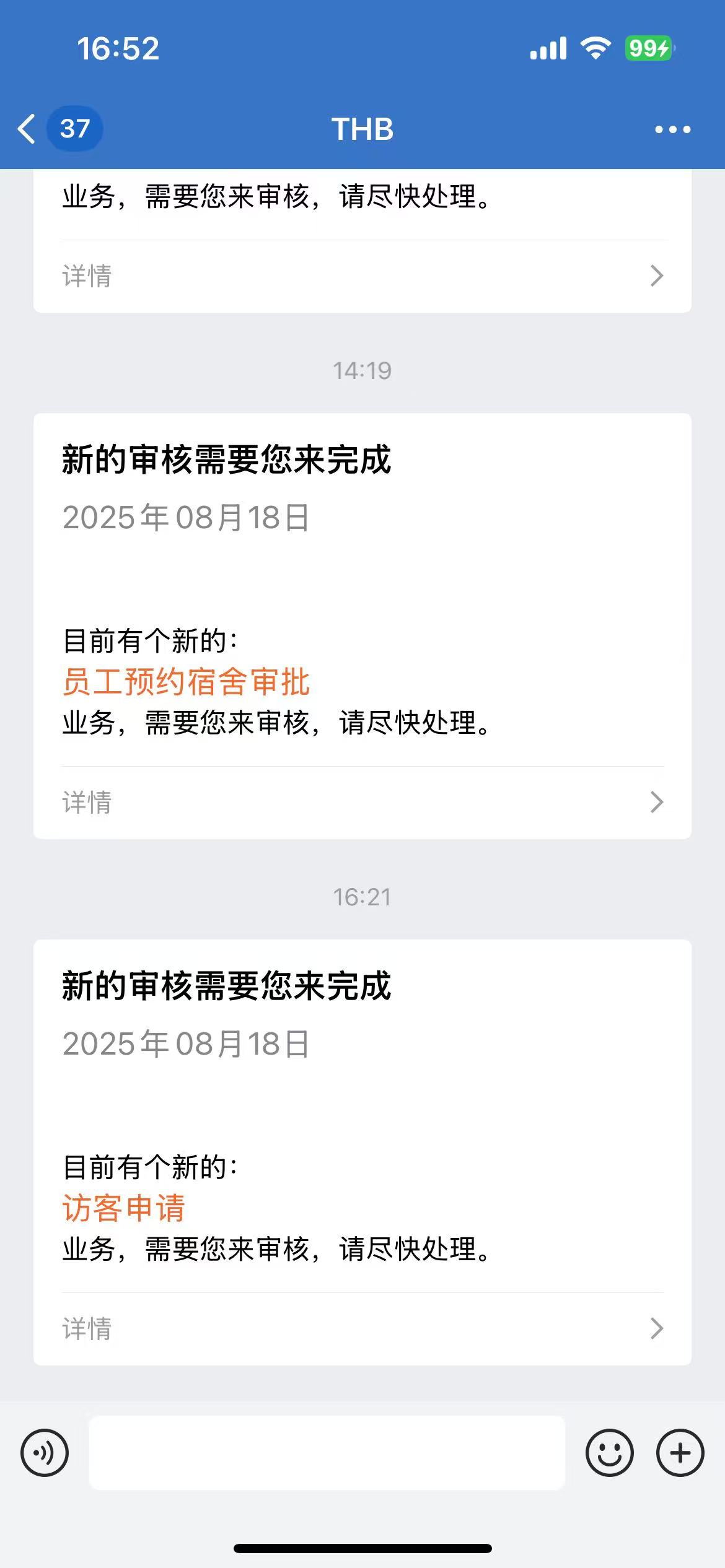The height and width of the screenshot is (1568, 725).
Task: Switch to voice input mode
Action: pos(45,1453)
